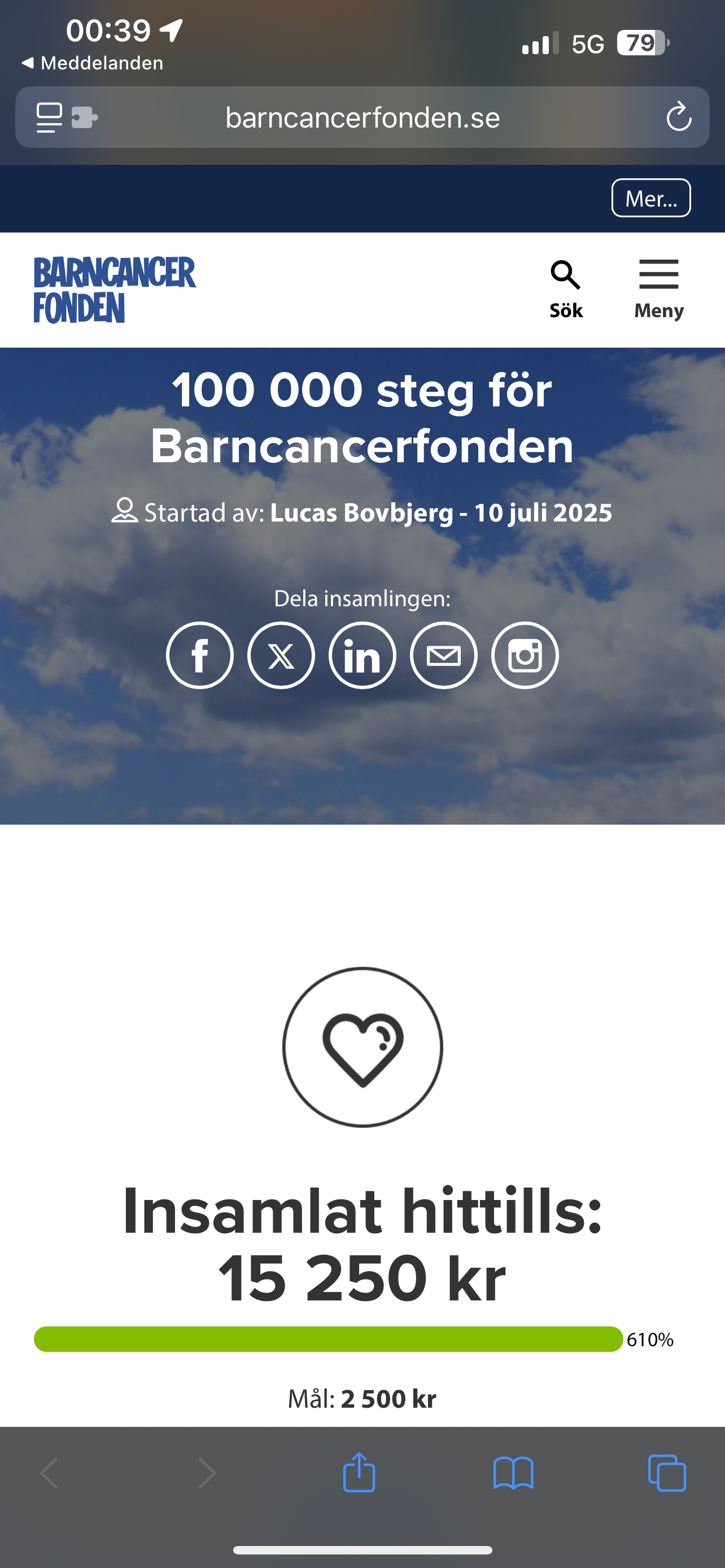Share the fundraiser via email
The height and width of the screenshot is (1568, 725).
pyautogui.click(x=444, y=655)
